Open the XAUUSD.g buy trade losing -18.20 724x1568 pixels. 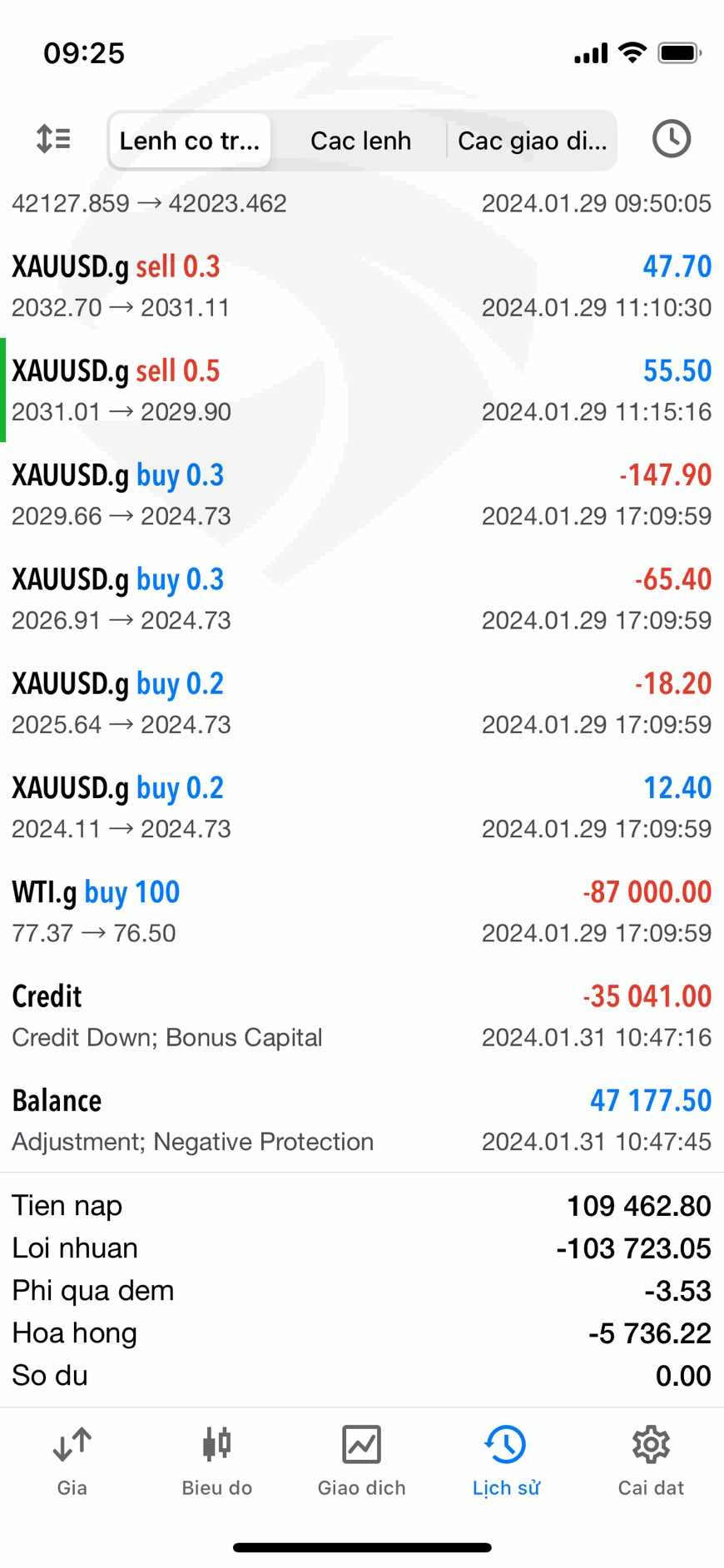pyautogui.click(x=362, y=702)
